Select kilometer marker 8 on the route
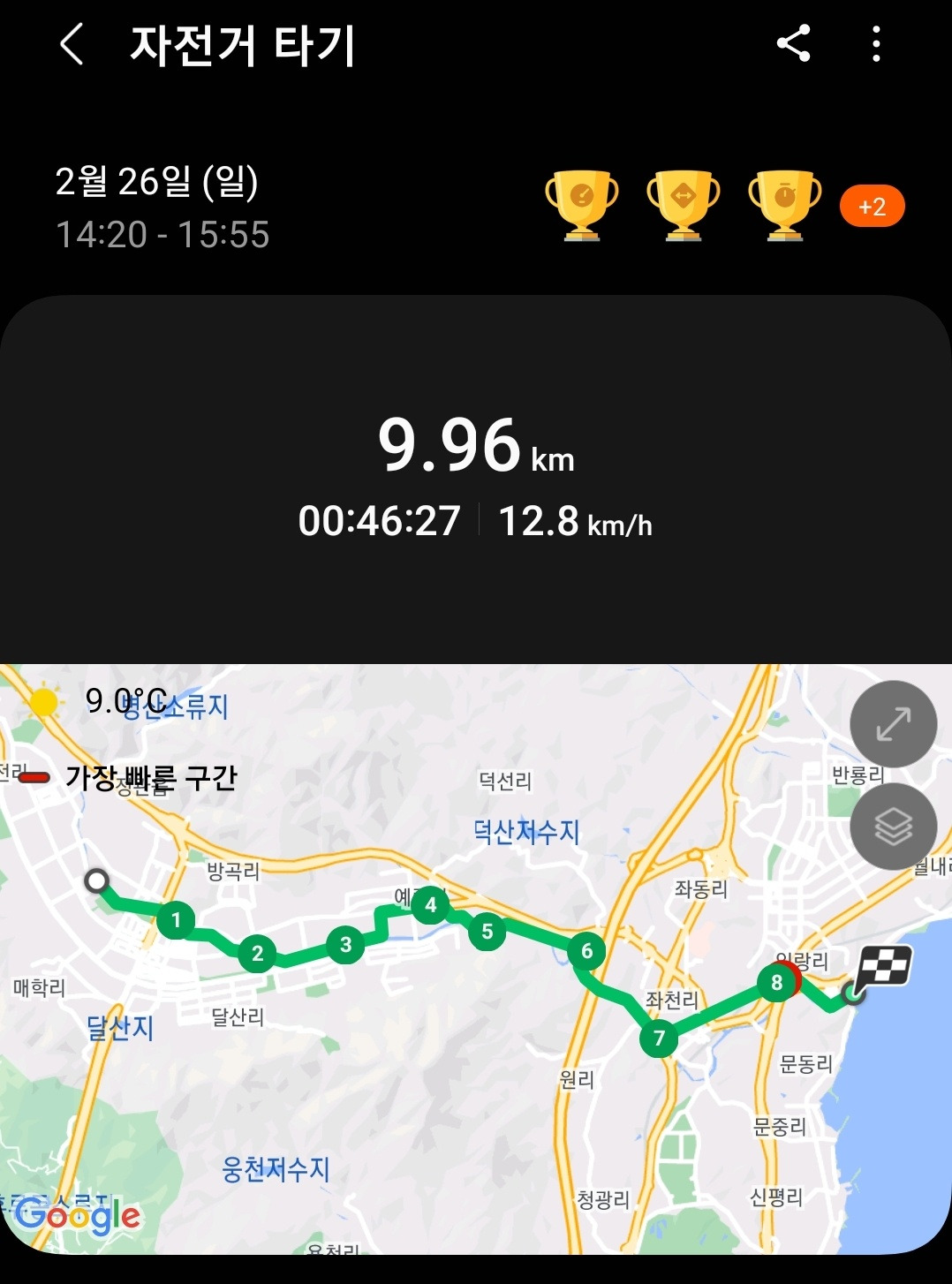Viewport: 952px width, 1284px height. tap(778, 983)
